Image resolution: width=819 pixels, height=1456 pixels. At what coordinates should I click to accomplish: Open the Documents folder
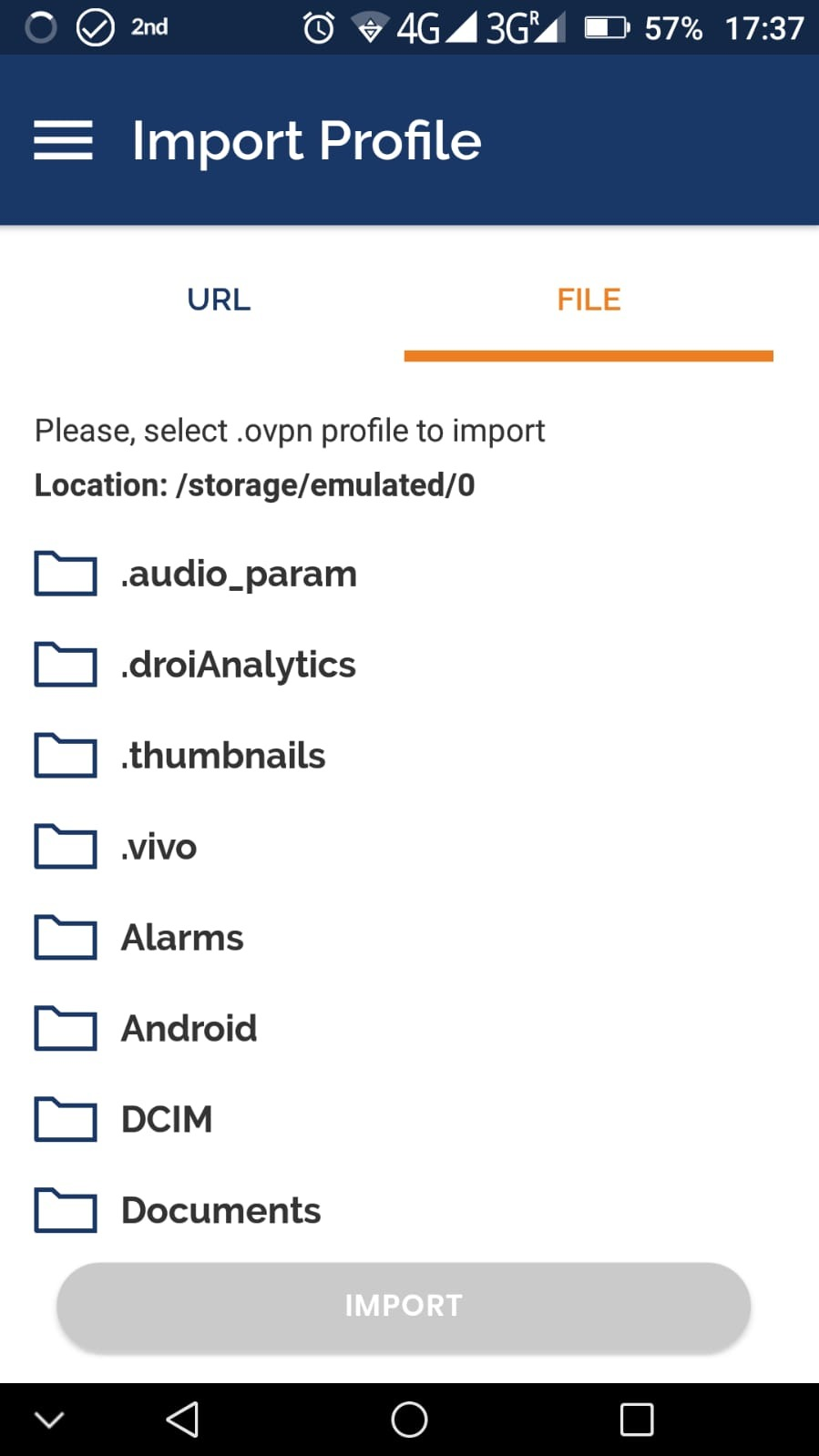[220, 1210]
